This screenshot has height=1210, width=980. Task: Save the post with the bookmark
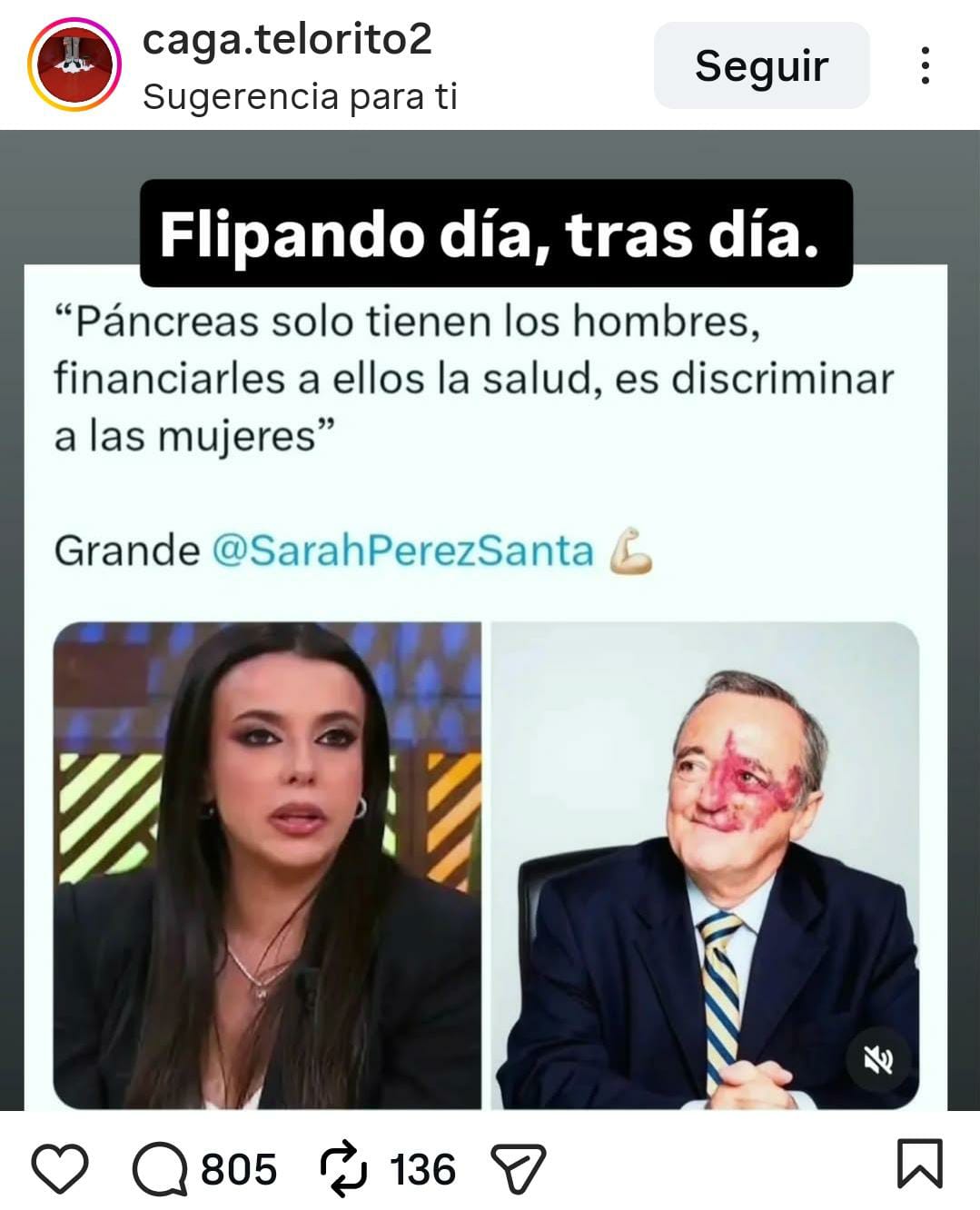point(919,1164)
